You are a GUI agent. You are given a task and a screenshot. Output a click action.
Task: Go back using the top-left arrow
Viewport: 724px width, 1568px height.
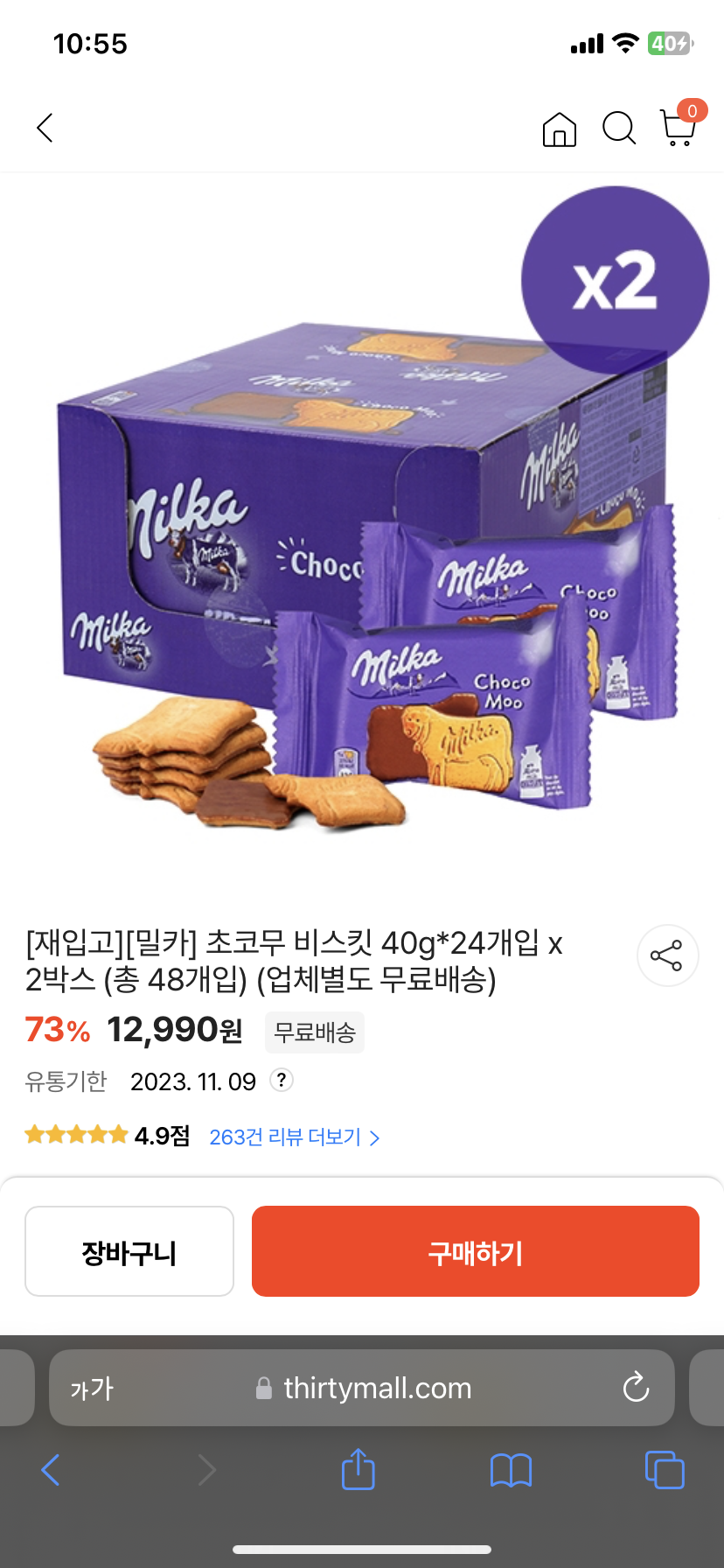click(x=45, y=128)
